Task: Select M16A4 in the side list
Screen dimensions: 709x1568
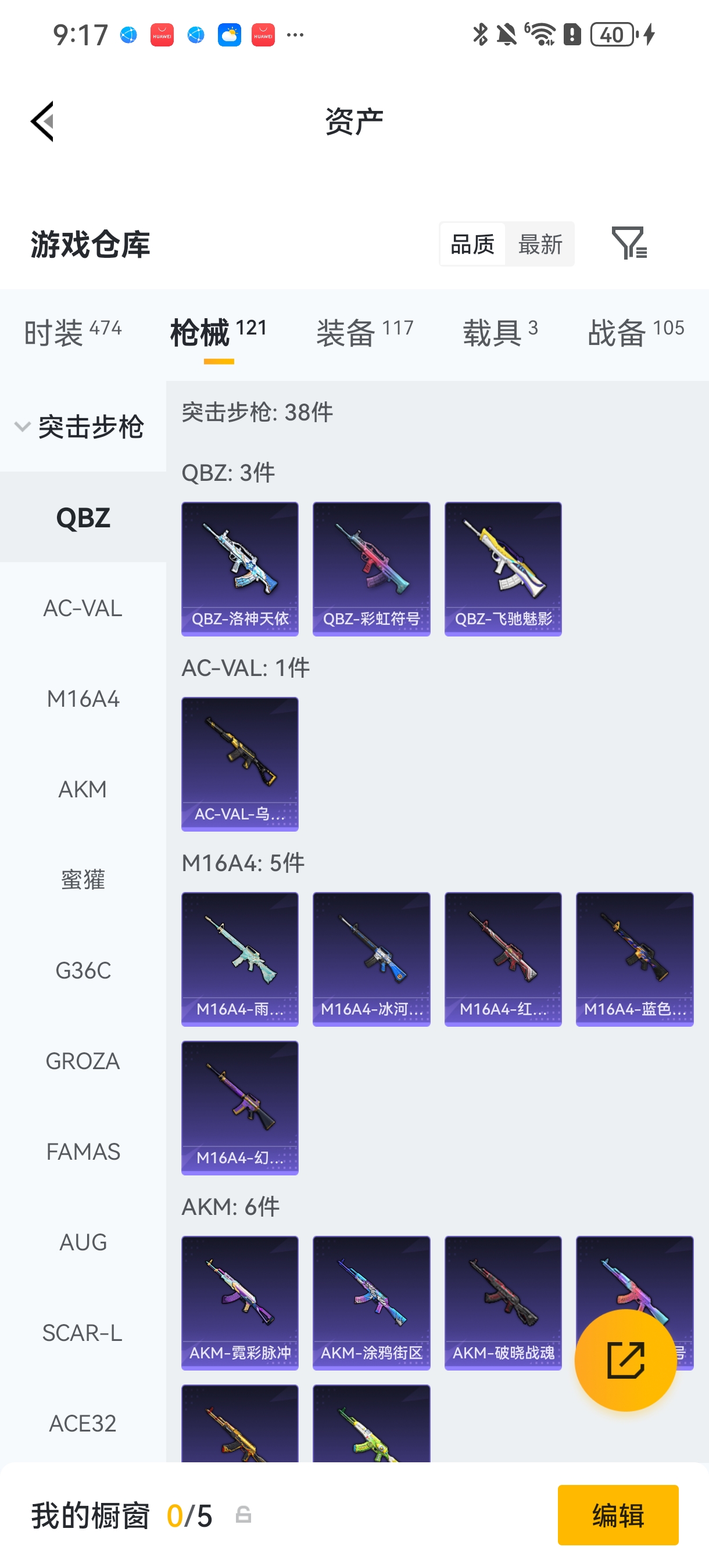Action: point(83,699)
